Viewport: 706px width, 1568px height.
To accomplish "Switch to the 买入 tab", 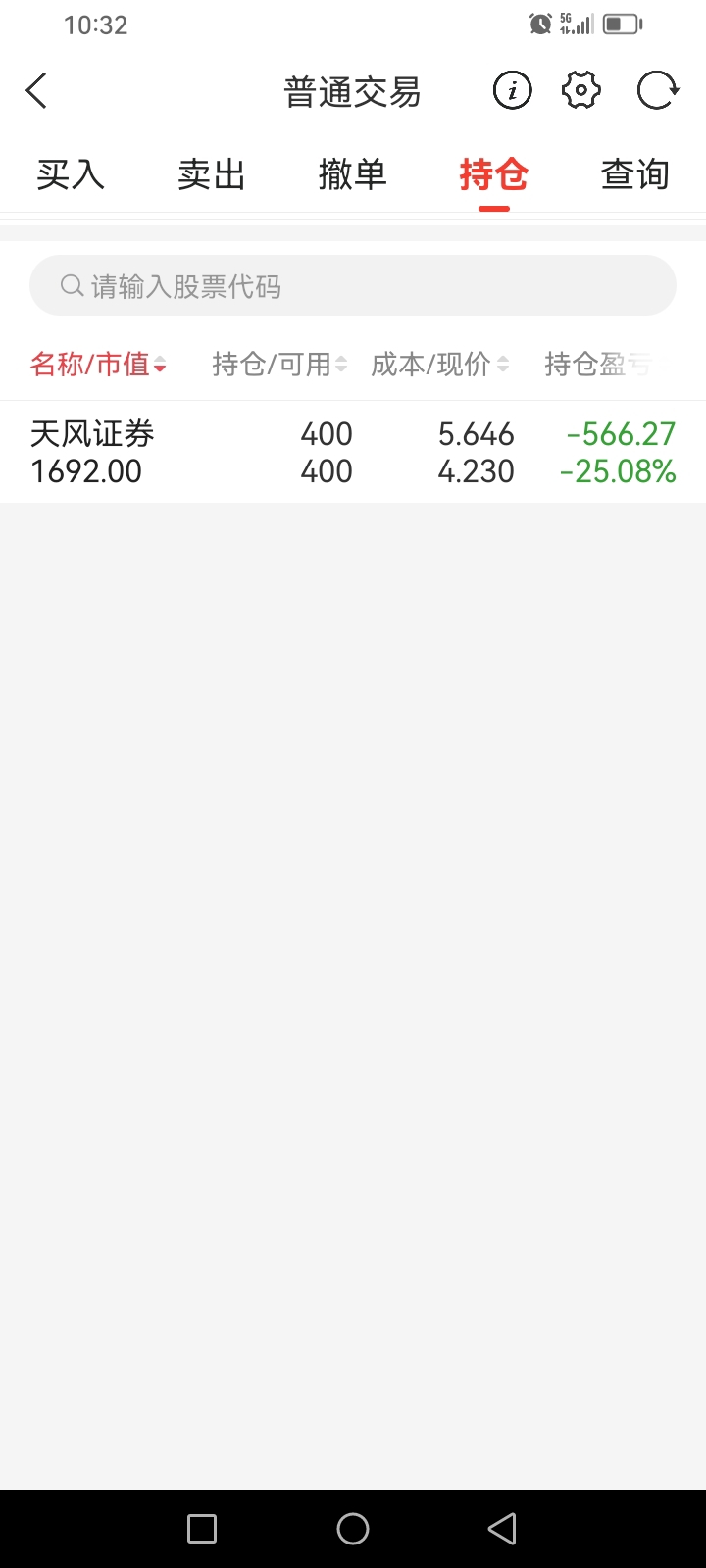I will 71,175.
